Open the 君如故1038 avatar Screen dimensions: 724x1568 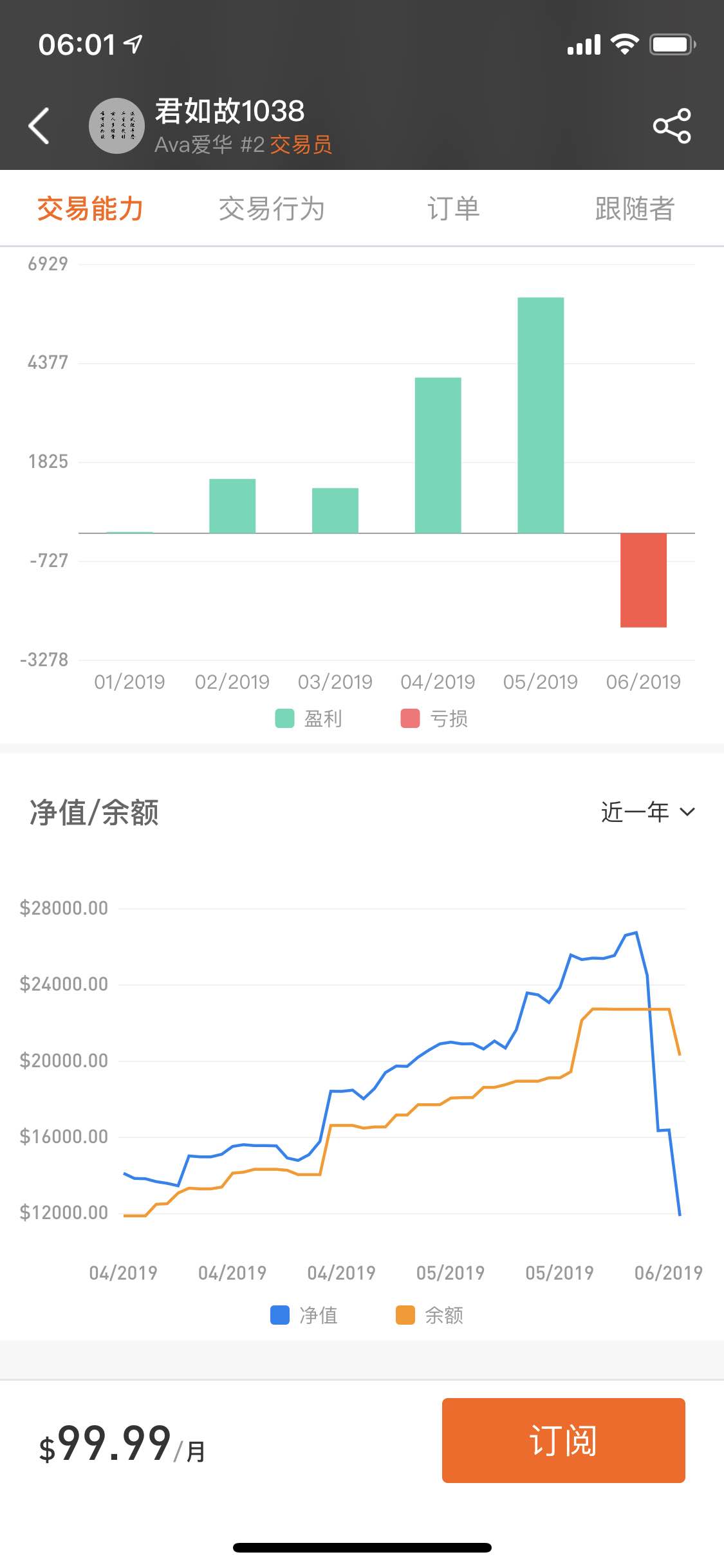pyautogui.click(x=116, y=126)
